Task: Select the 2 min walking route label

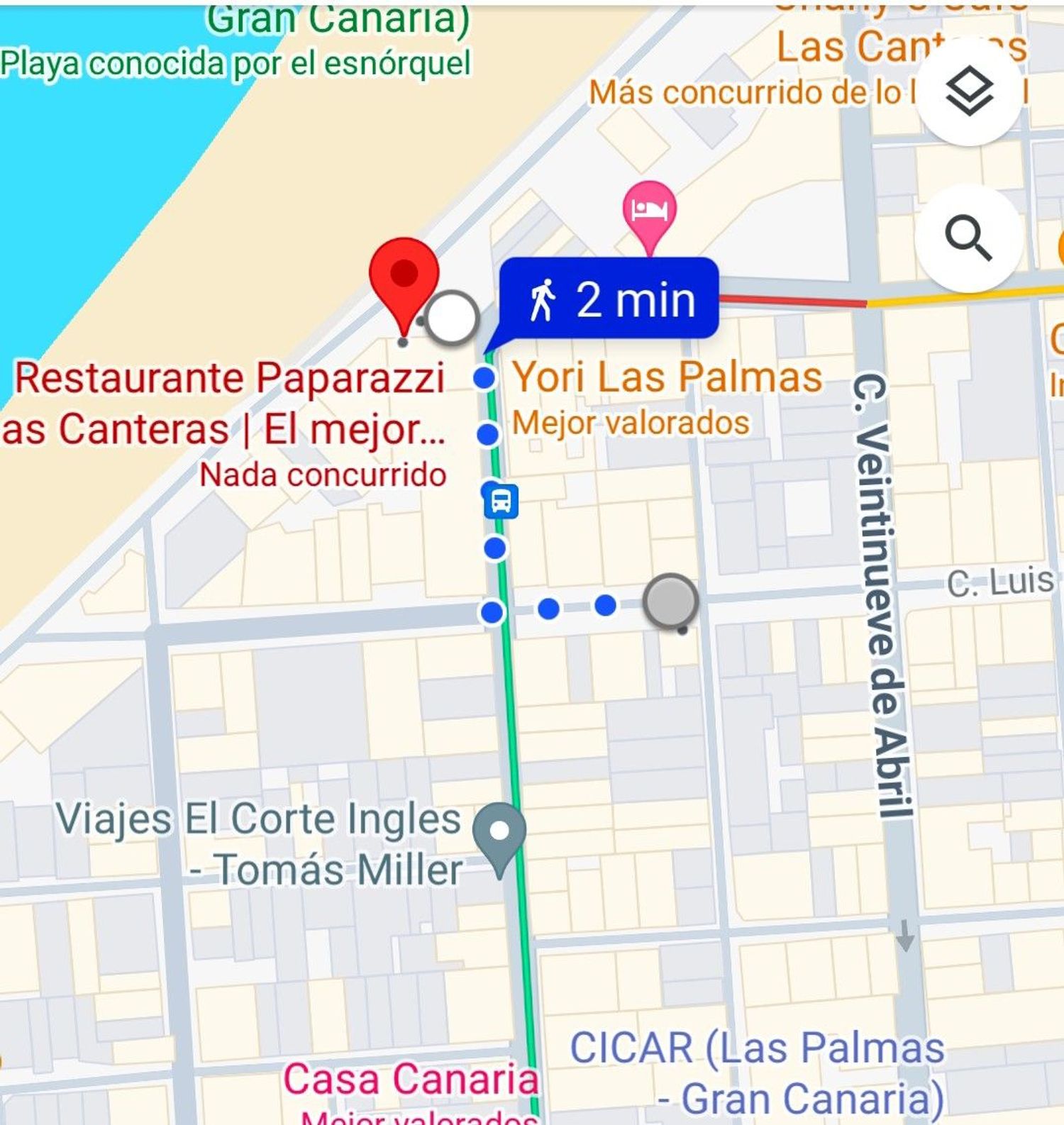Action: tap(610, 299)
